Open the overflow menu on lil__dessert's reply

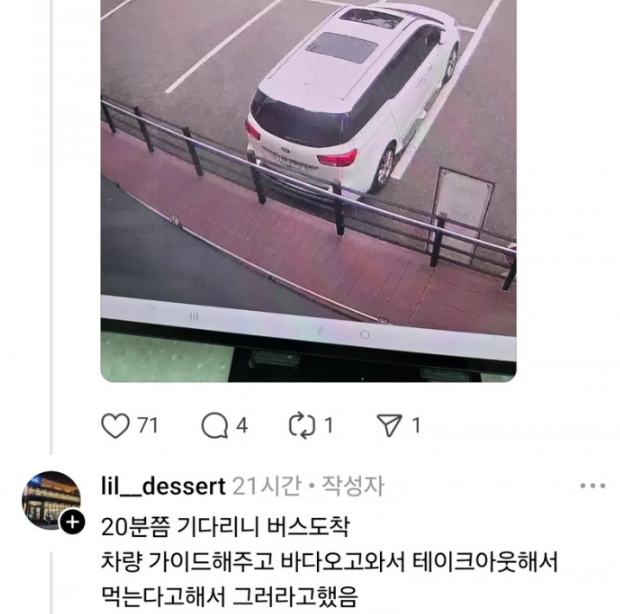tap(593, 487)
